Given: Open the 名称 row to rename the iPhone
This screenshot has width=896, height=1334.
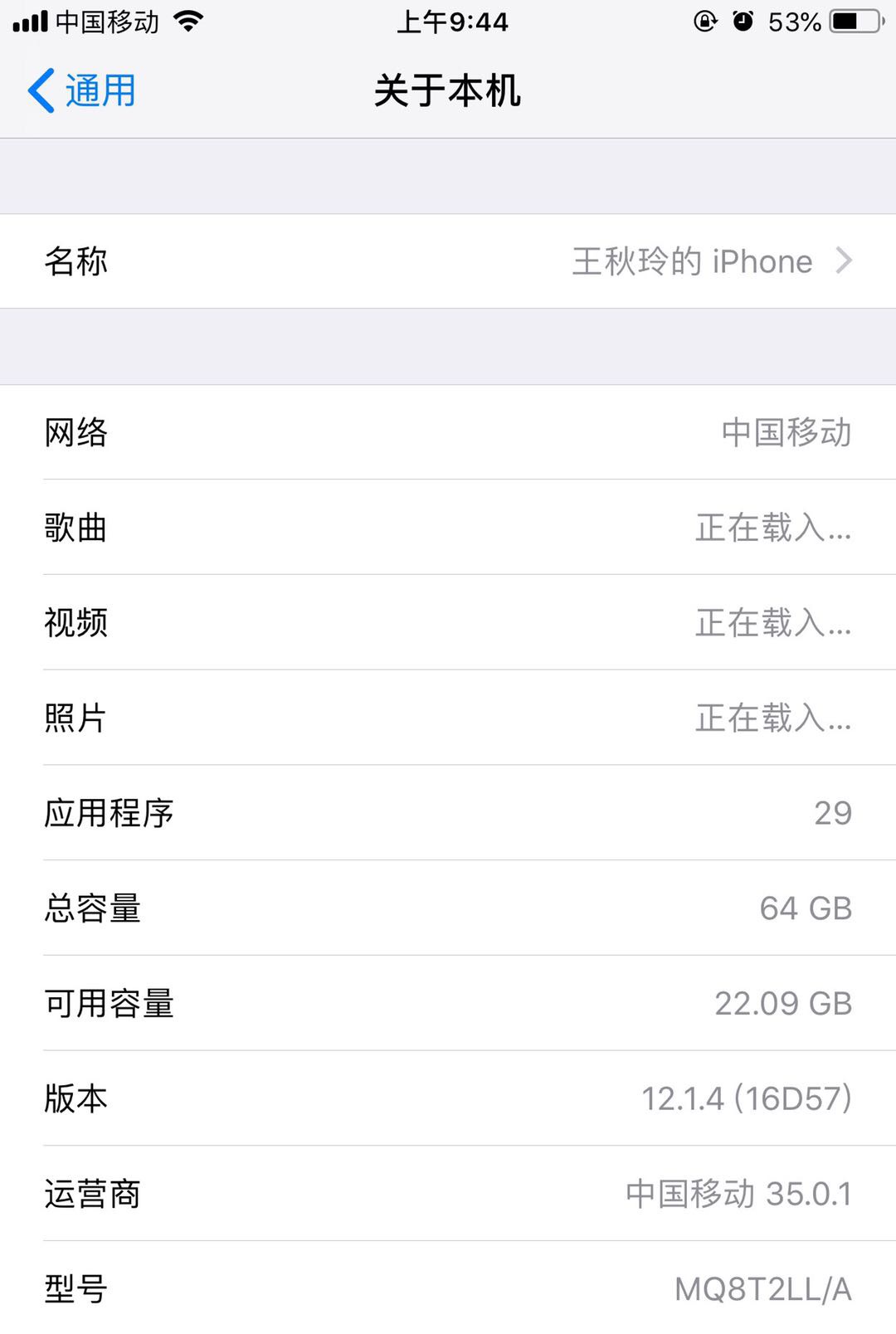Looking at the screenshot, I should point(448,261).
